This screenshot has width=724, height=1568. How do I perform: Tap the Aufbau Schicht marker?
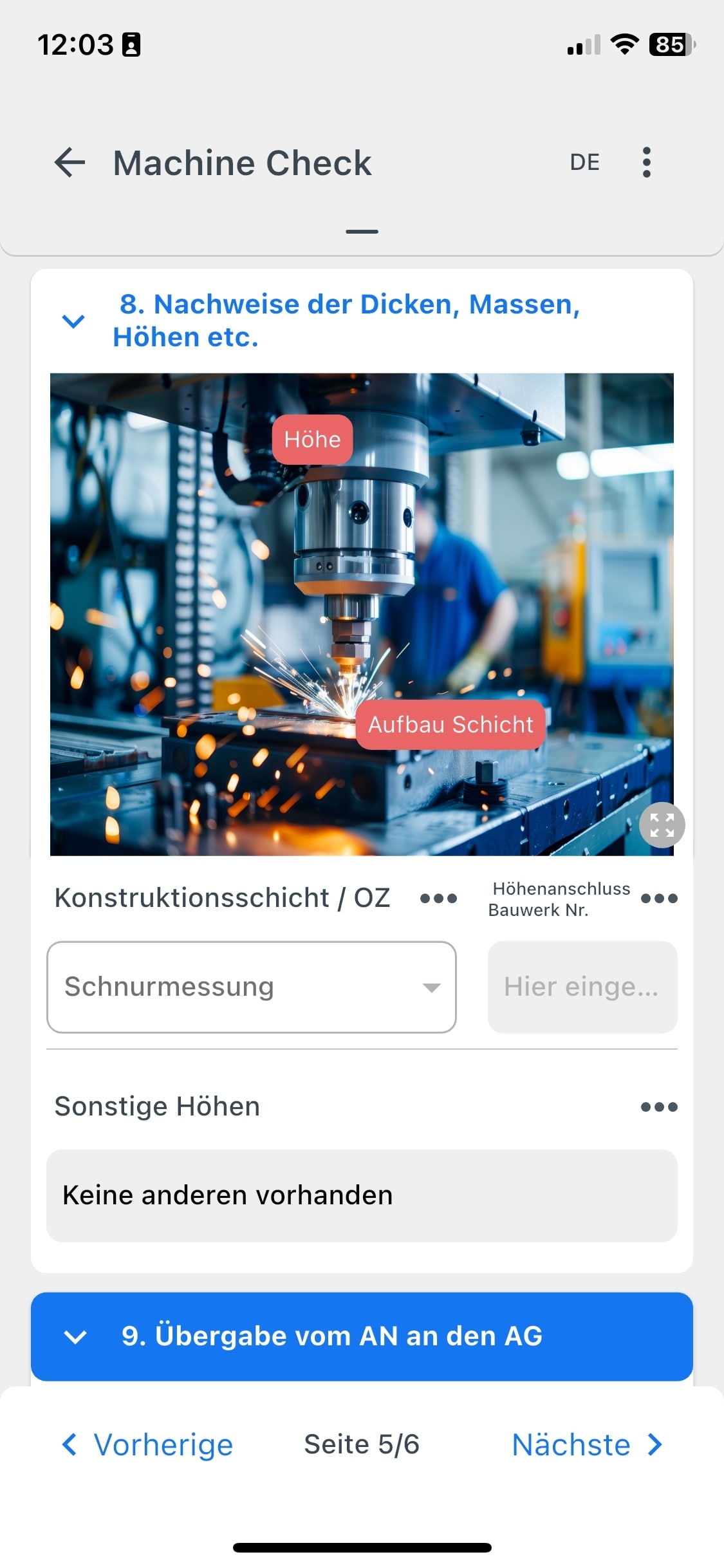(450, 725)
